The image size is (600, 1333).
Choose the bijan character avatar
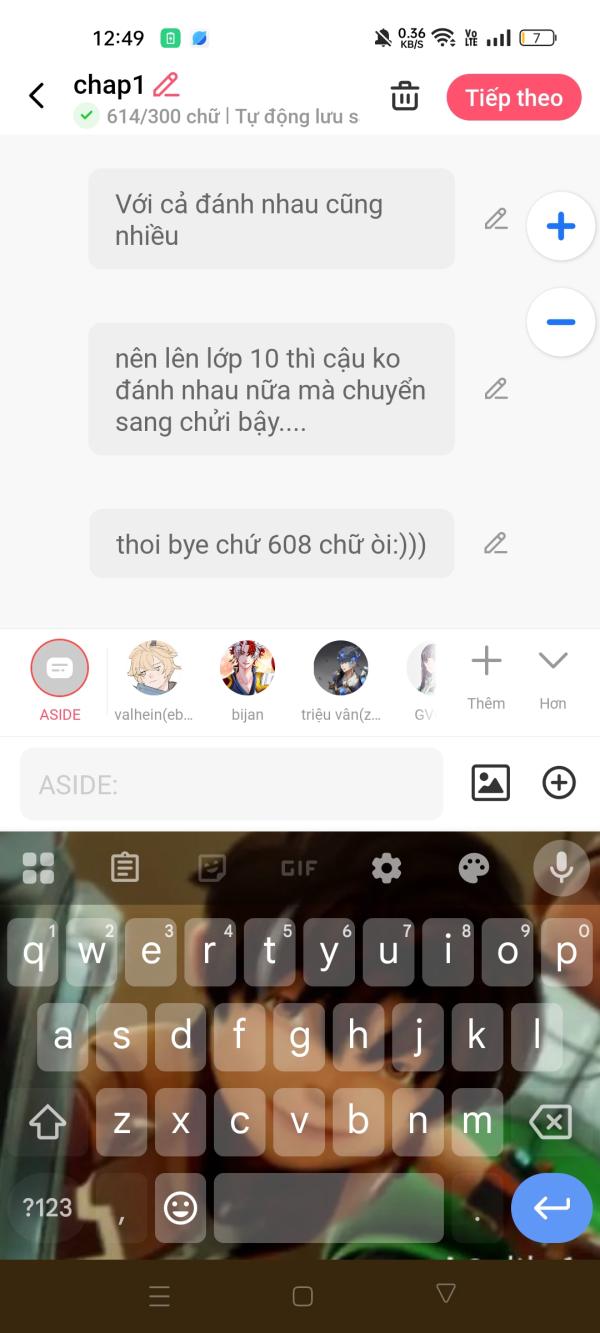pyautogui.click(x=247, y=680)
